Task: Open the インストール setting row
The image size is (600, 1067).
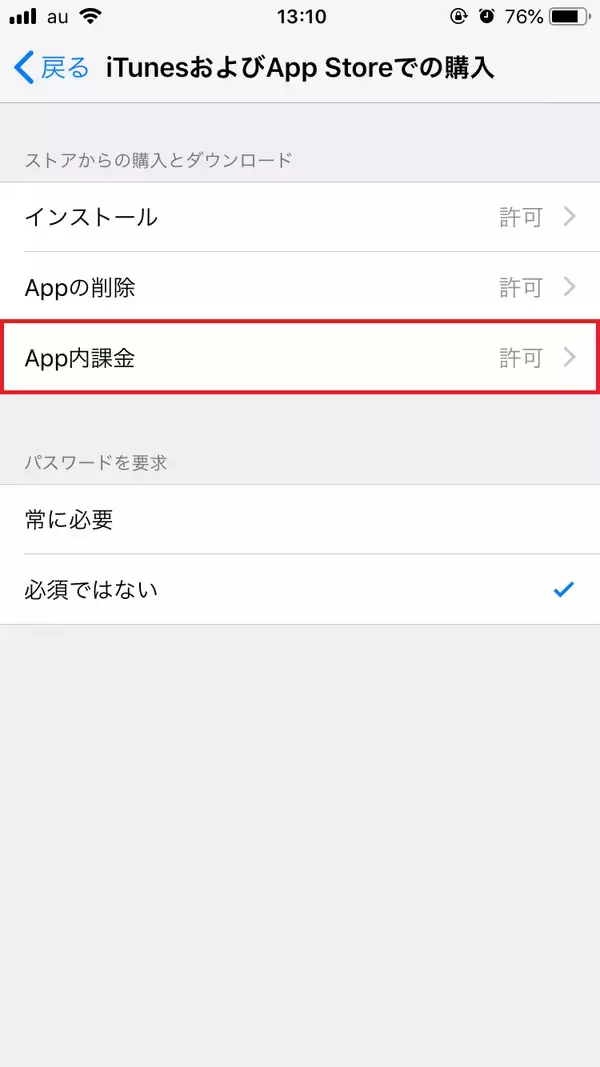Action: point(300,217)
